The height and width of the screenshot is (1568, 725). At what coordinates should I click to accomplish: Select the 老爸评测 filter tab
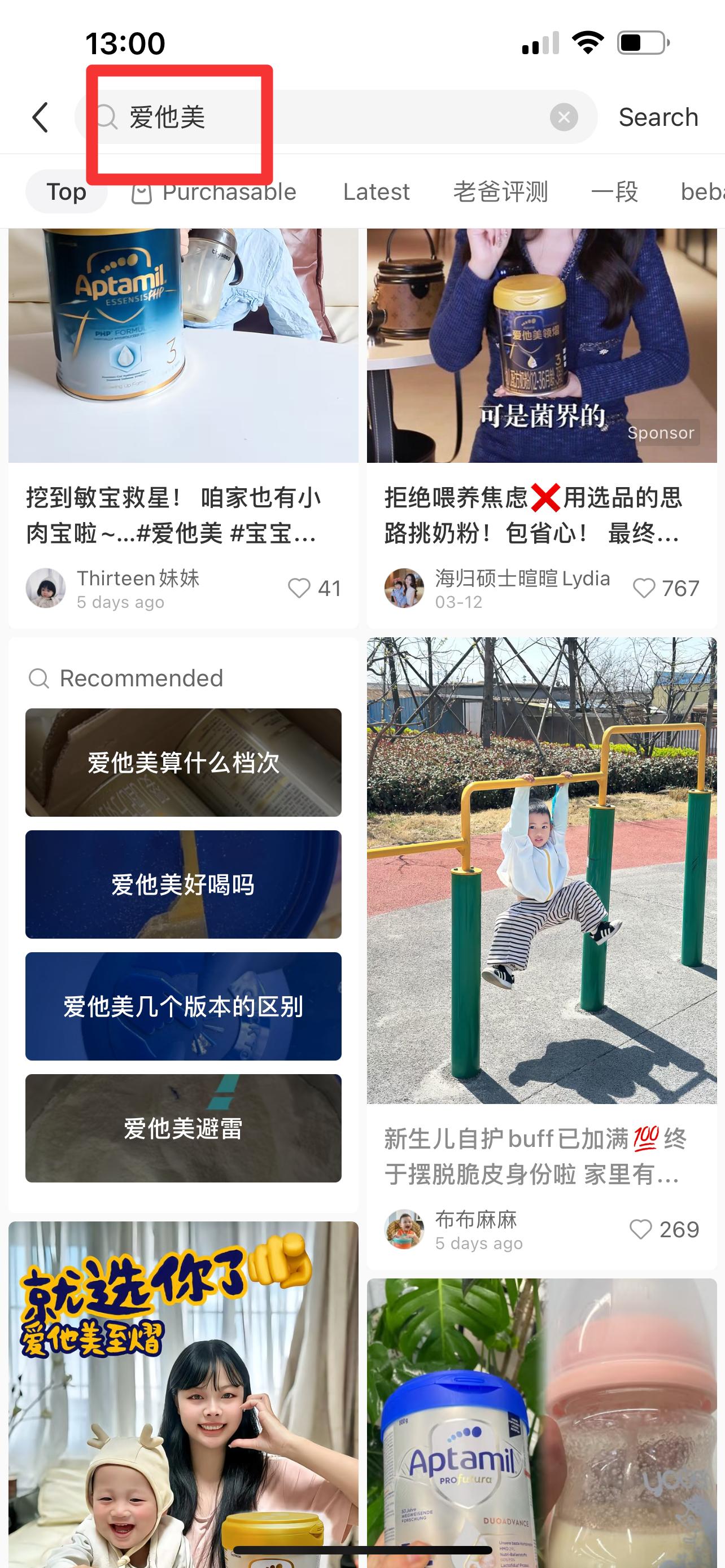[x=500, y=192]
